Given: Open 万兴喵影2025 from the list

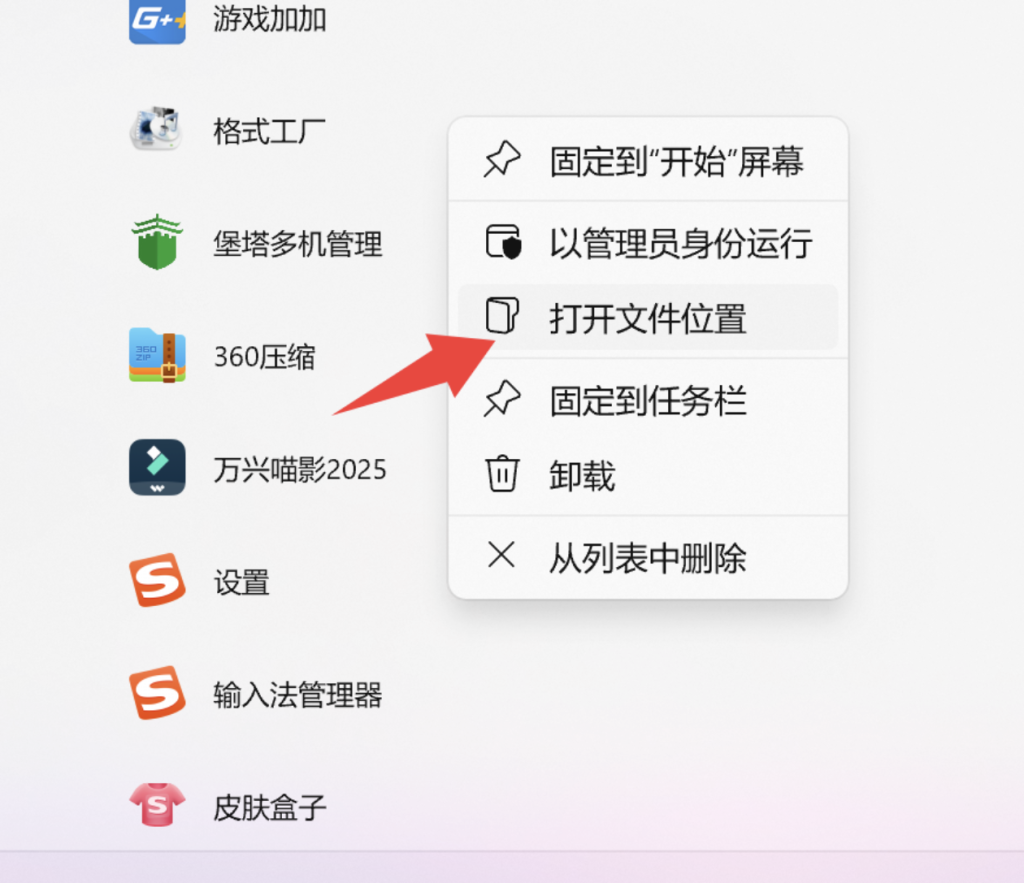Looking at the screenshot, I should [x=299, y=469].
